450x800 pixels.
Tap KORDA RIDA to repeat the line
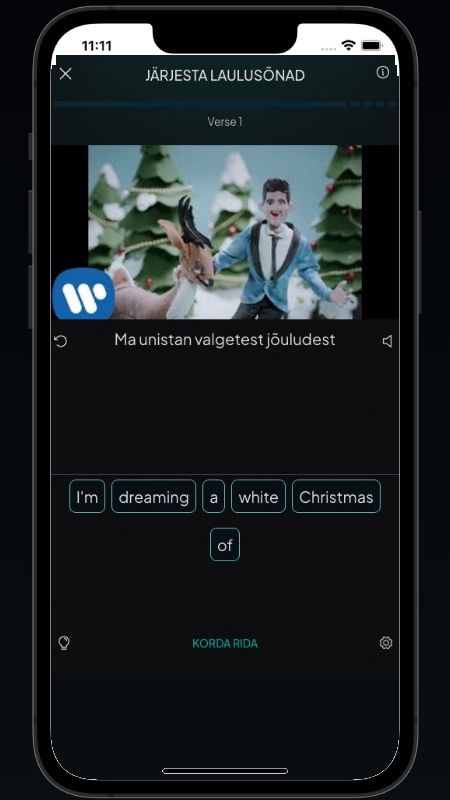225,643
